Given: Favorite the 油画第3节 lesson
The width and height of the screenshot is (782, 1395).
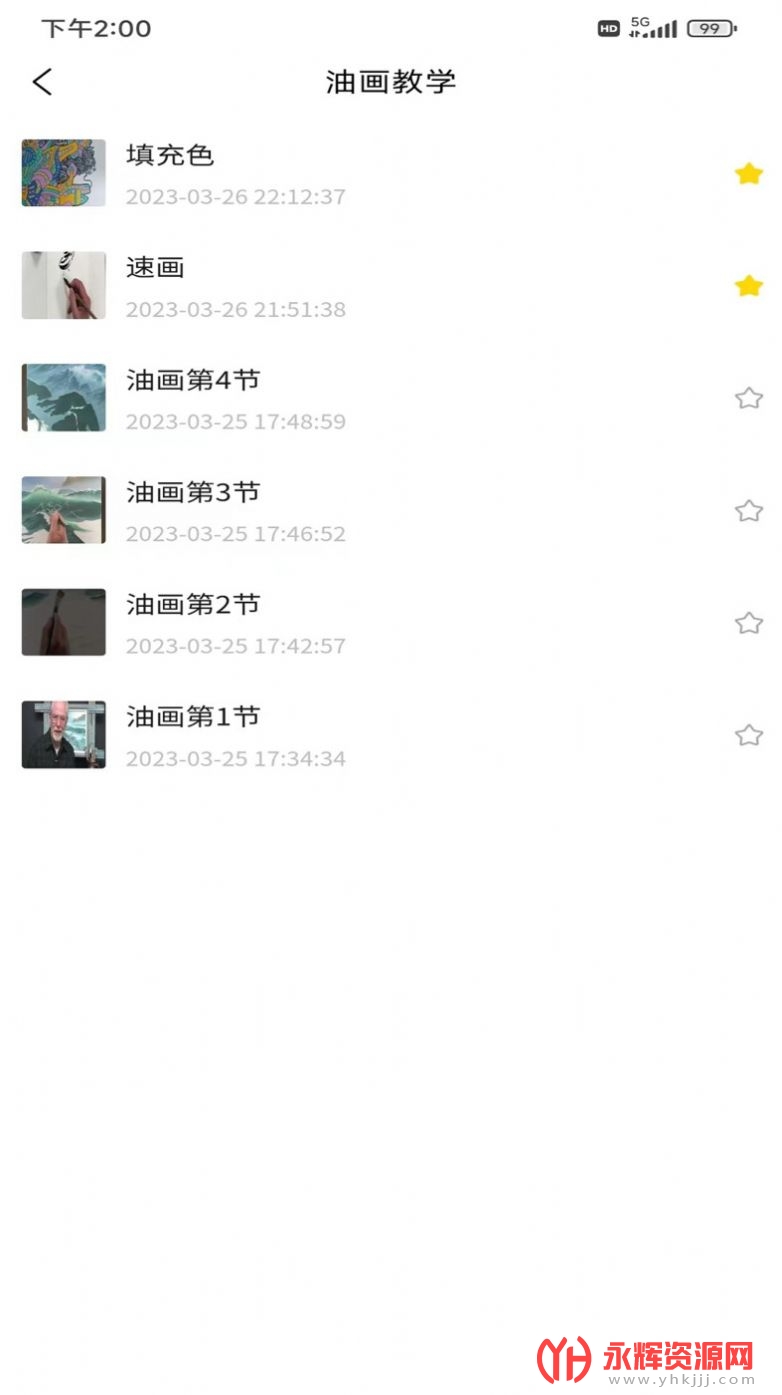Looking at the screenshot, I should point(748,511).
